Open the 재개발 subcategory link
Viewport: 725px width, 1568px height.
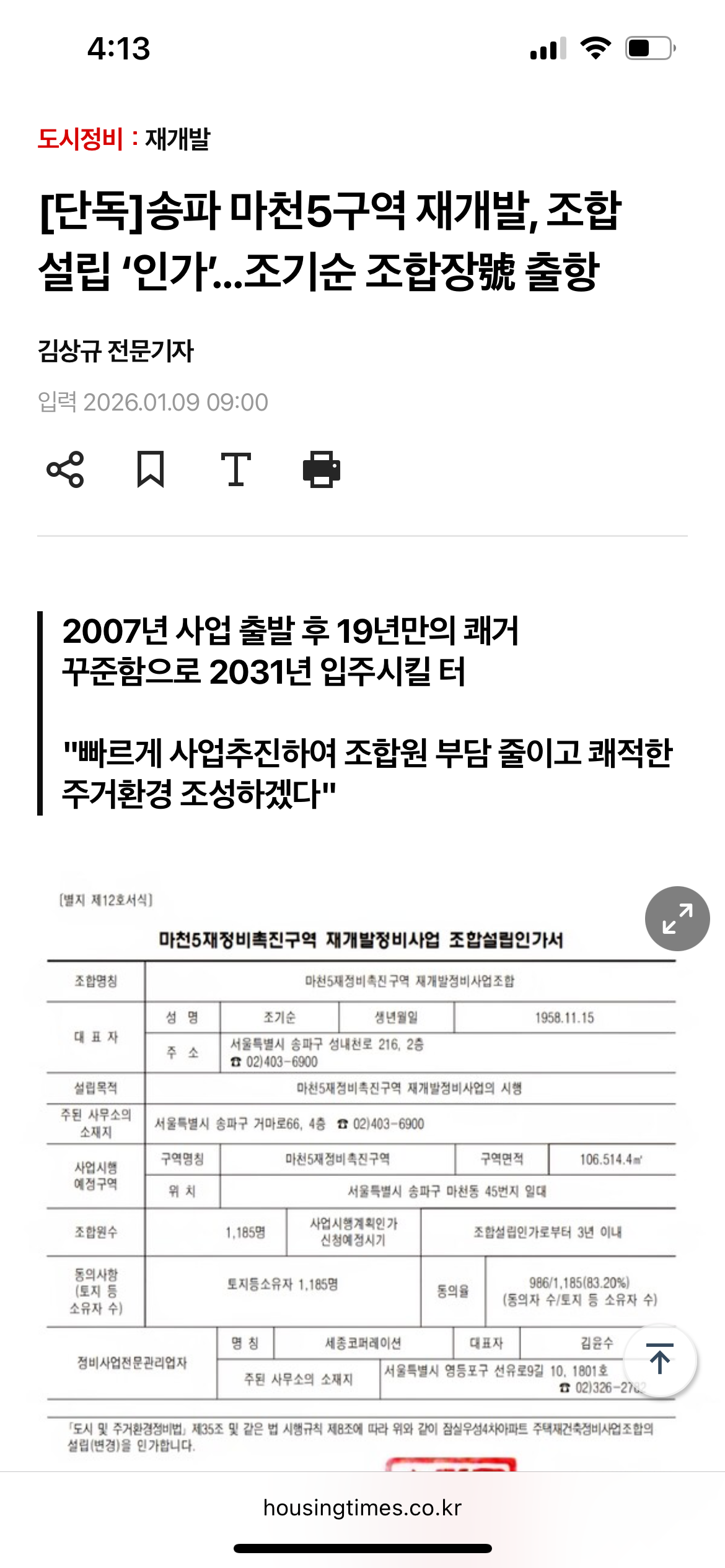click(178, 139)
